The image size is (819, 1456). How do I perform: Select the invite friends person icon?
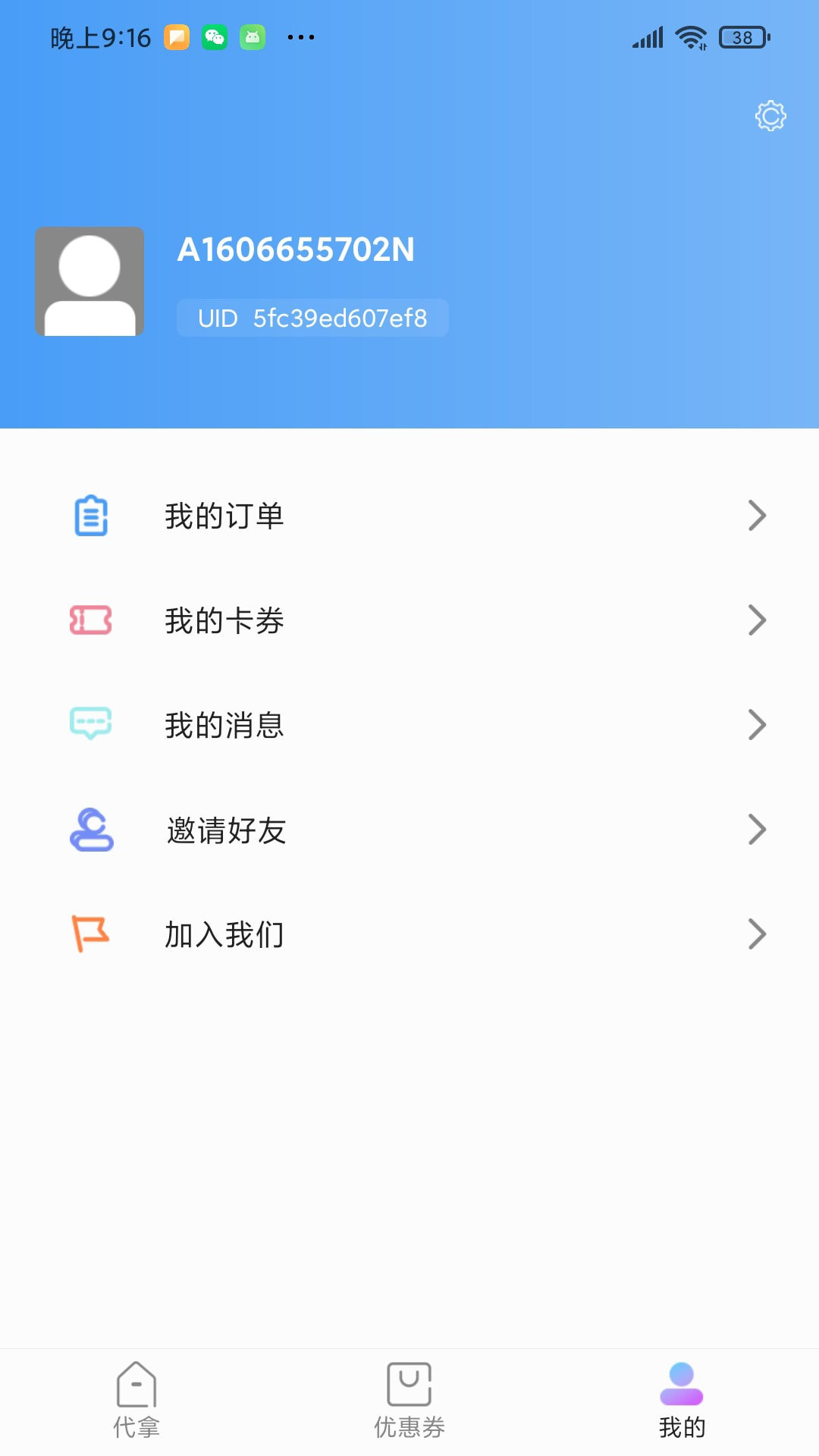(90, 830)
